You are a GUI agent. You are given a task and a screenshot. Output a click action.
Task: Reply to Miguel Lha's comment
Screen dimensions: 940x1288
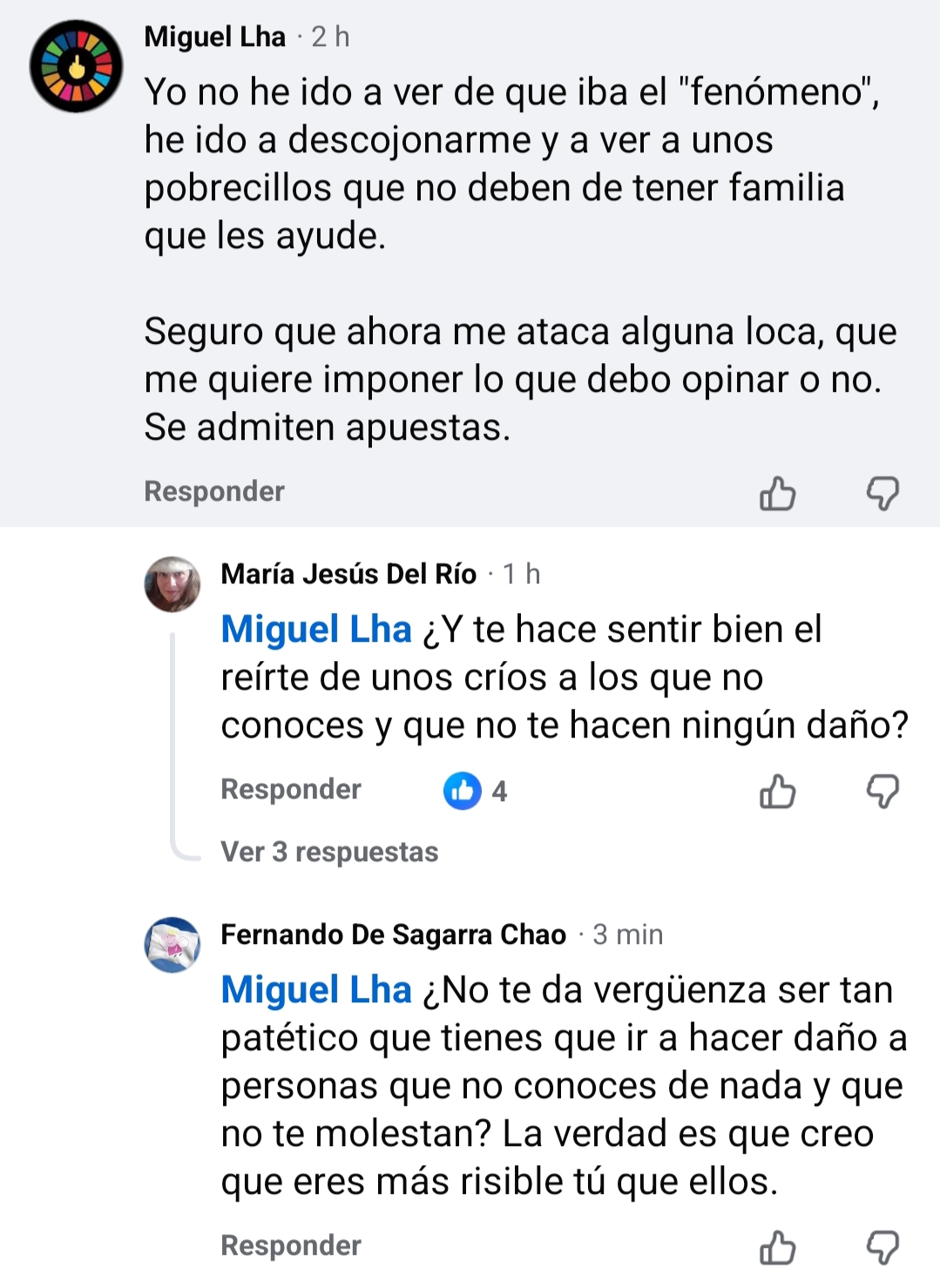(214, 491)
